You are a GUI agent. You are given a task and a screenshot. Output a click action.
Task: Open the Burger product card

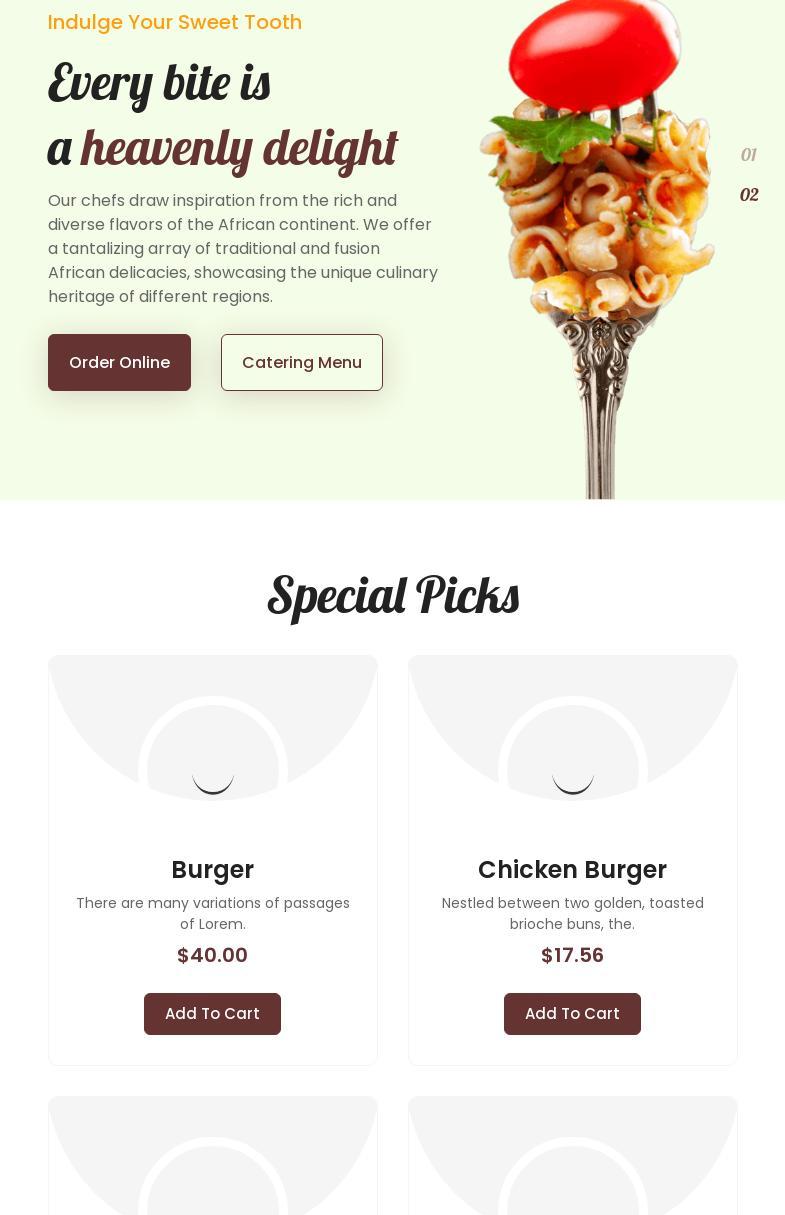coord(212,869)
